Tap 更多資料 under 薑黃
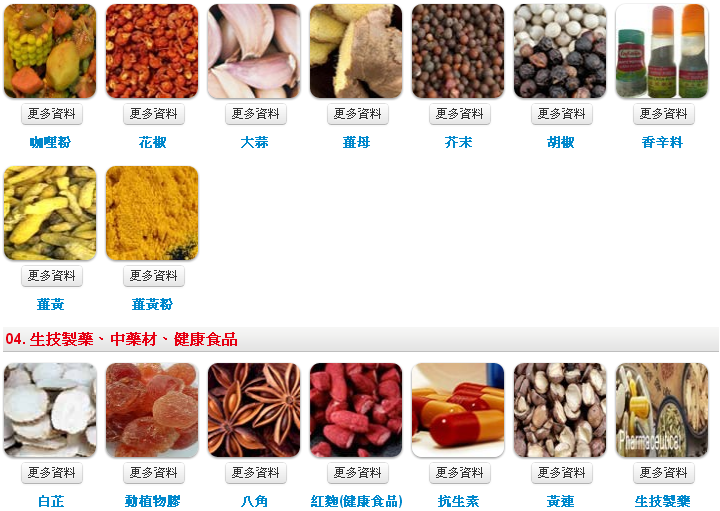720x511 pixels. tap(51, 276)
